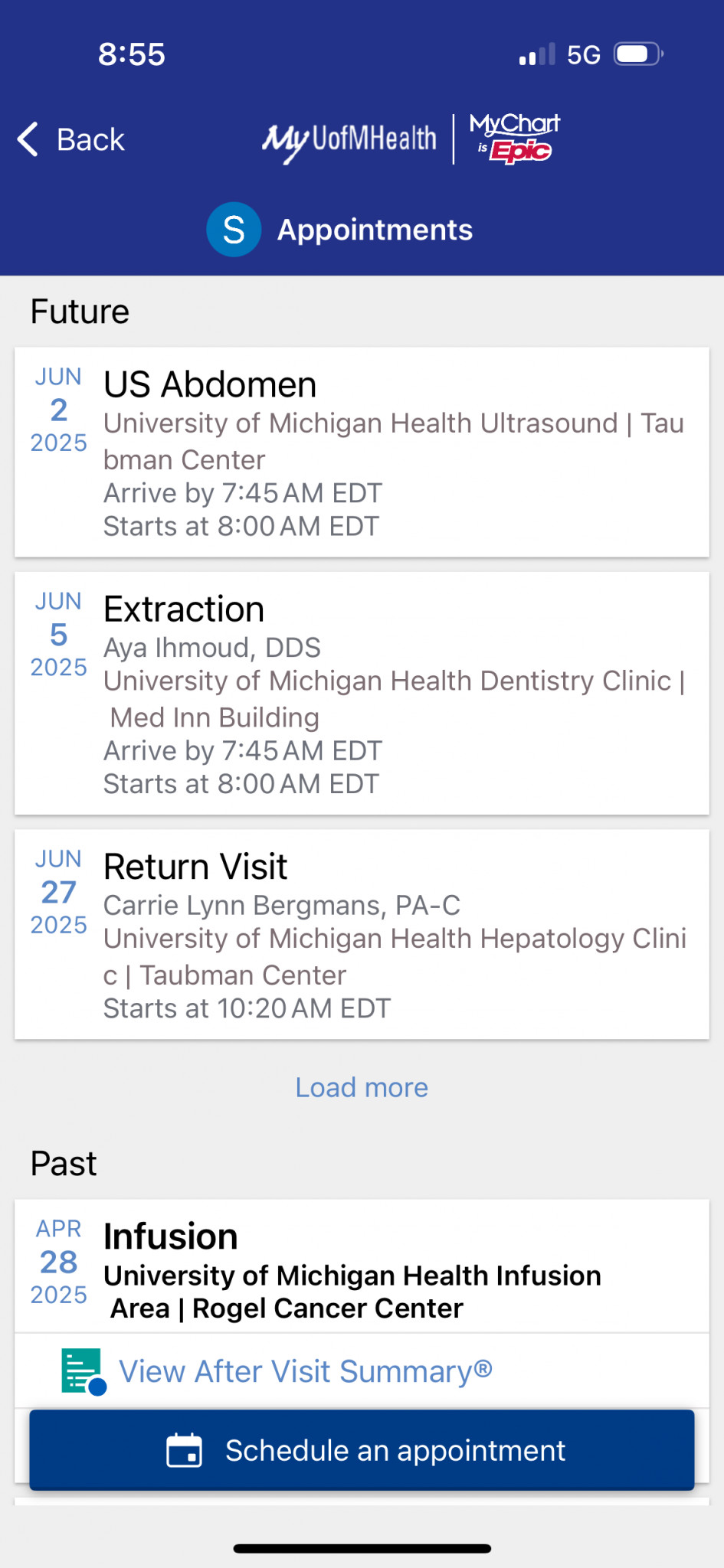Open the S profile avatar
724x1568 pixels.
(x=234, y=230)
